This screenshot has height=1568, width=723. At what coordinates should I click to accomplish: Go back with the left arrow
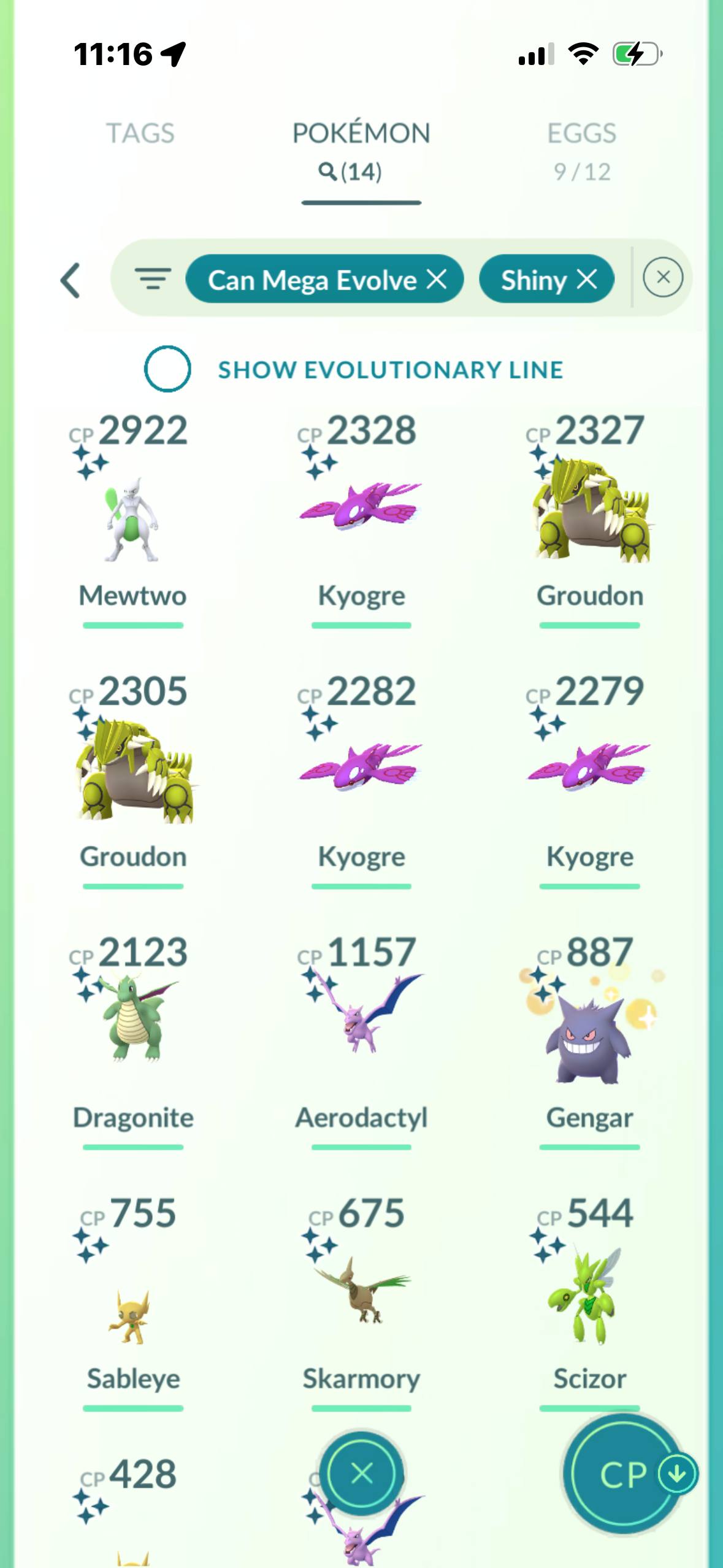tap(71, 280)
